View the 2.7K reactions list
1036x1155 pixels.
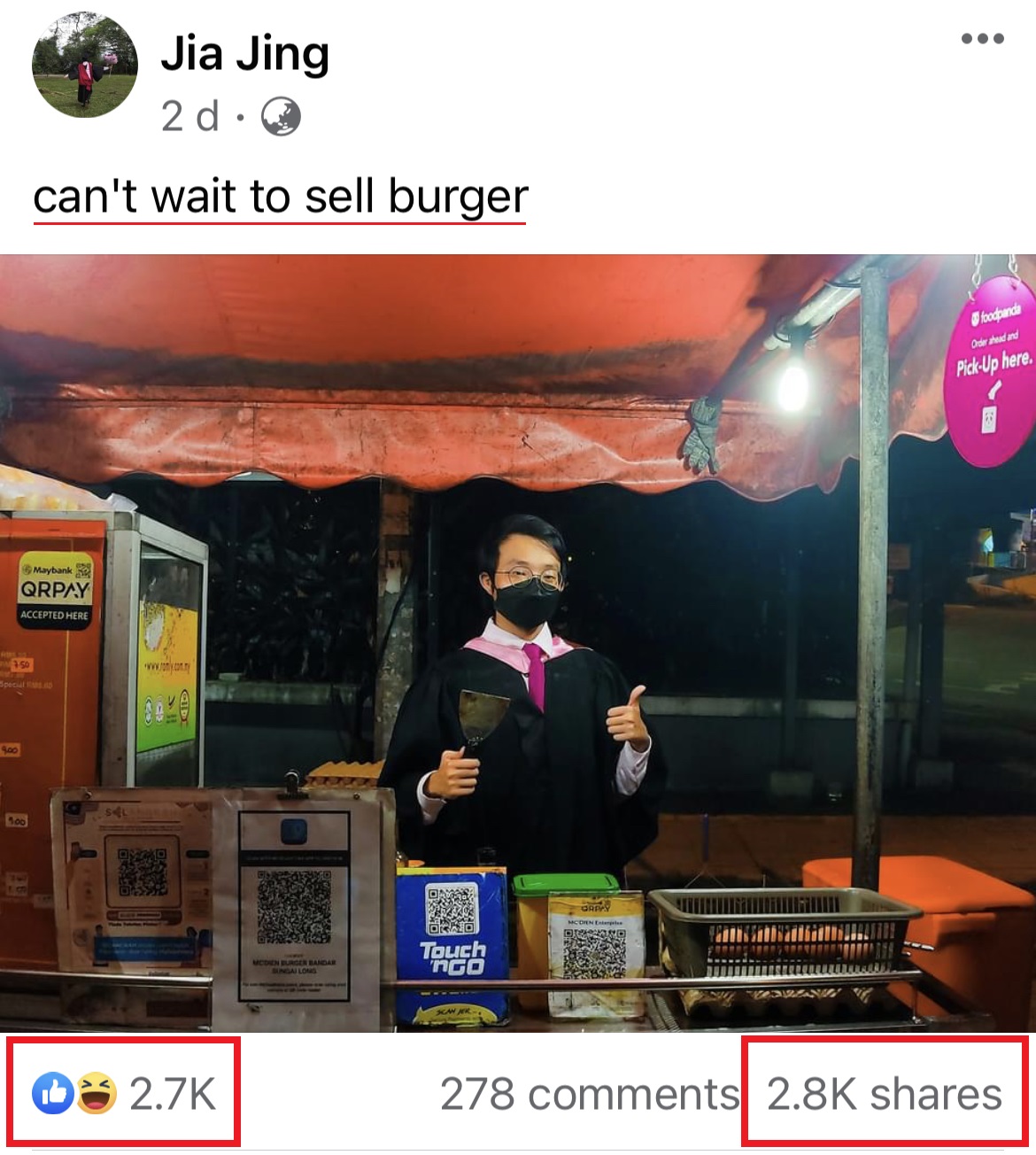[x=125, y=1094]
